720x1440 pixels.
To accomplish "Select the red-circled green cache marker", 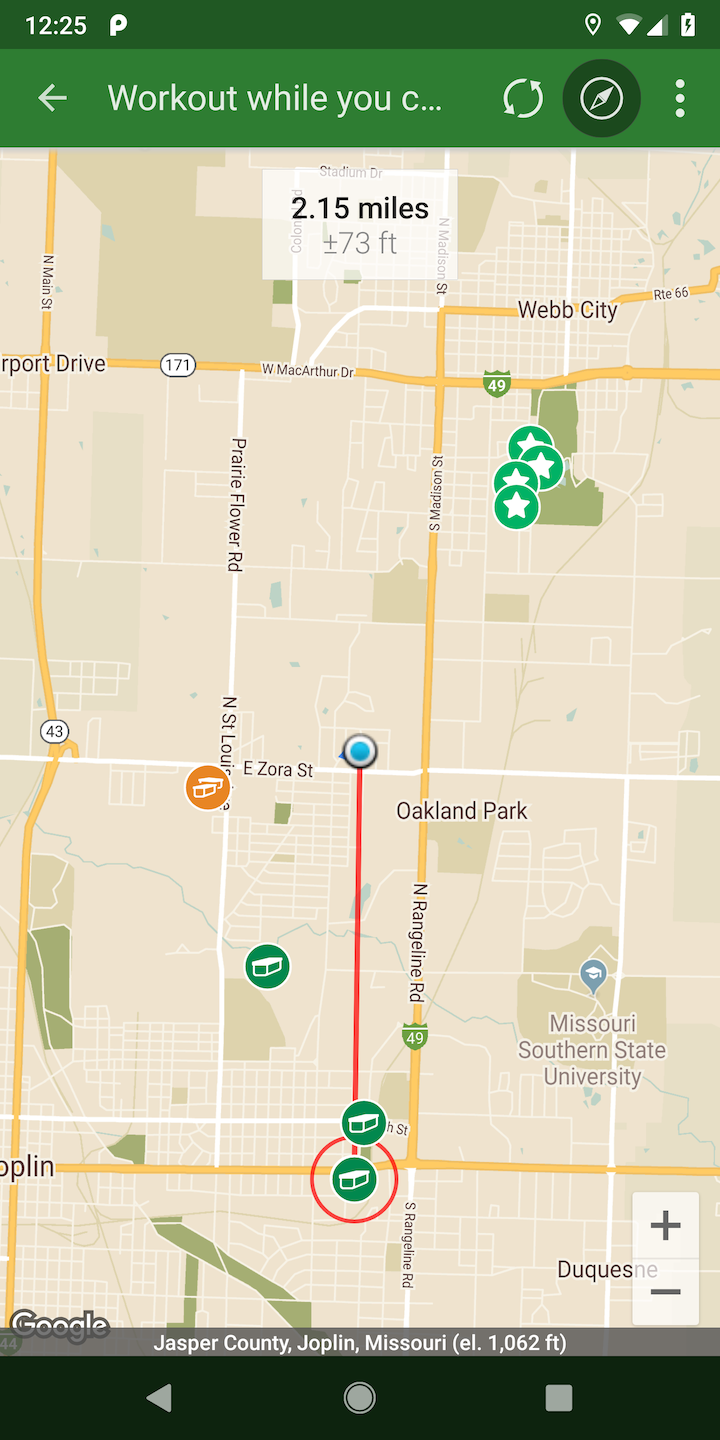I will 353,1180.
